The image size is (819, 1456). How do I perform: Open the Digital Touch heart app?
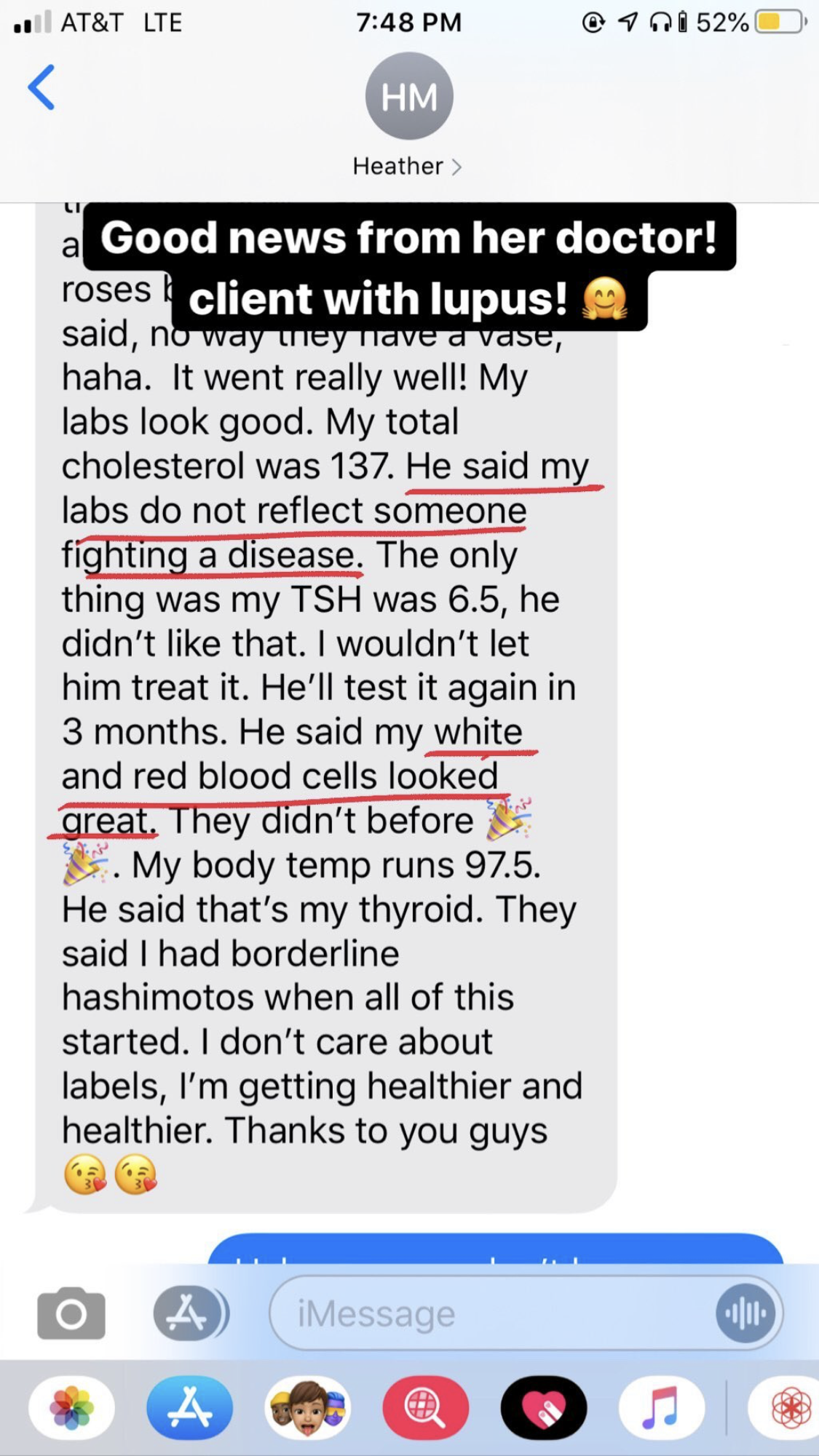pyautogui.click(x=544, y=1409)
